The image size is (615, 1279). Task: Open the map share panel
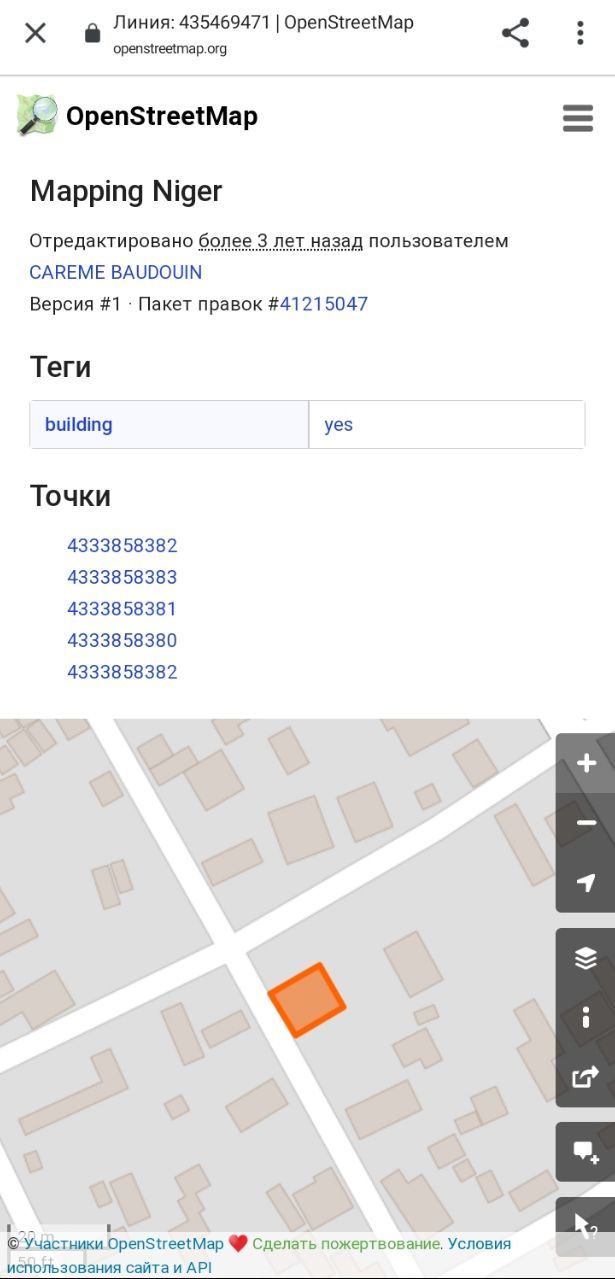point(586,1077)
